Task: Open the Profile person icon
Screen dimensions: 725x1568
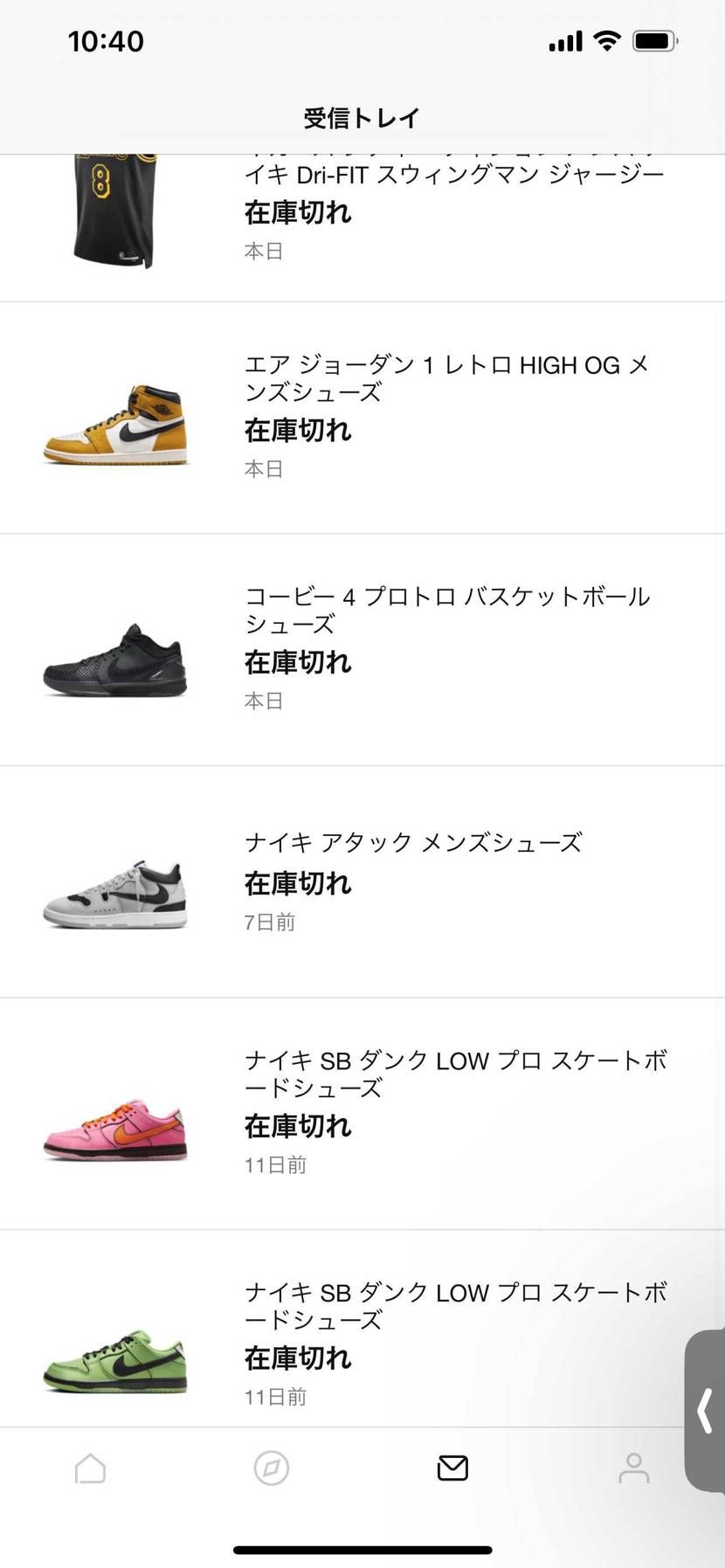Action: (x=632, y=1468)
